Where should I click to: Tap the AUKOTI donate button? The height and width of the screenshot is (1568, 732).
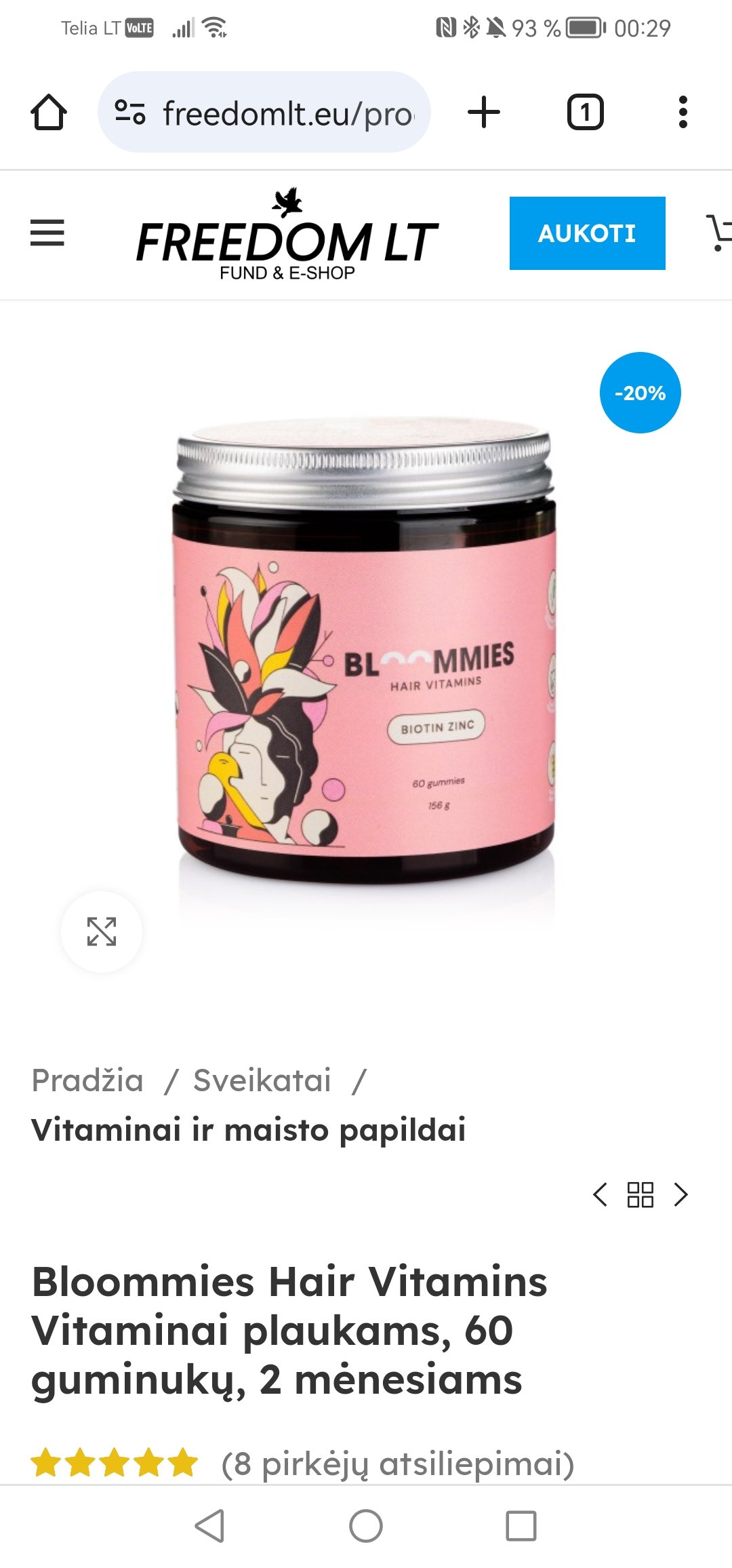588,233
